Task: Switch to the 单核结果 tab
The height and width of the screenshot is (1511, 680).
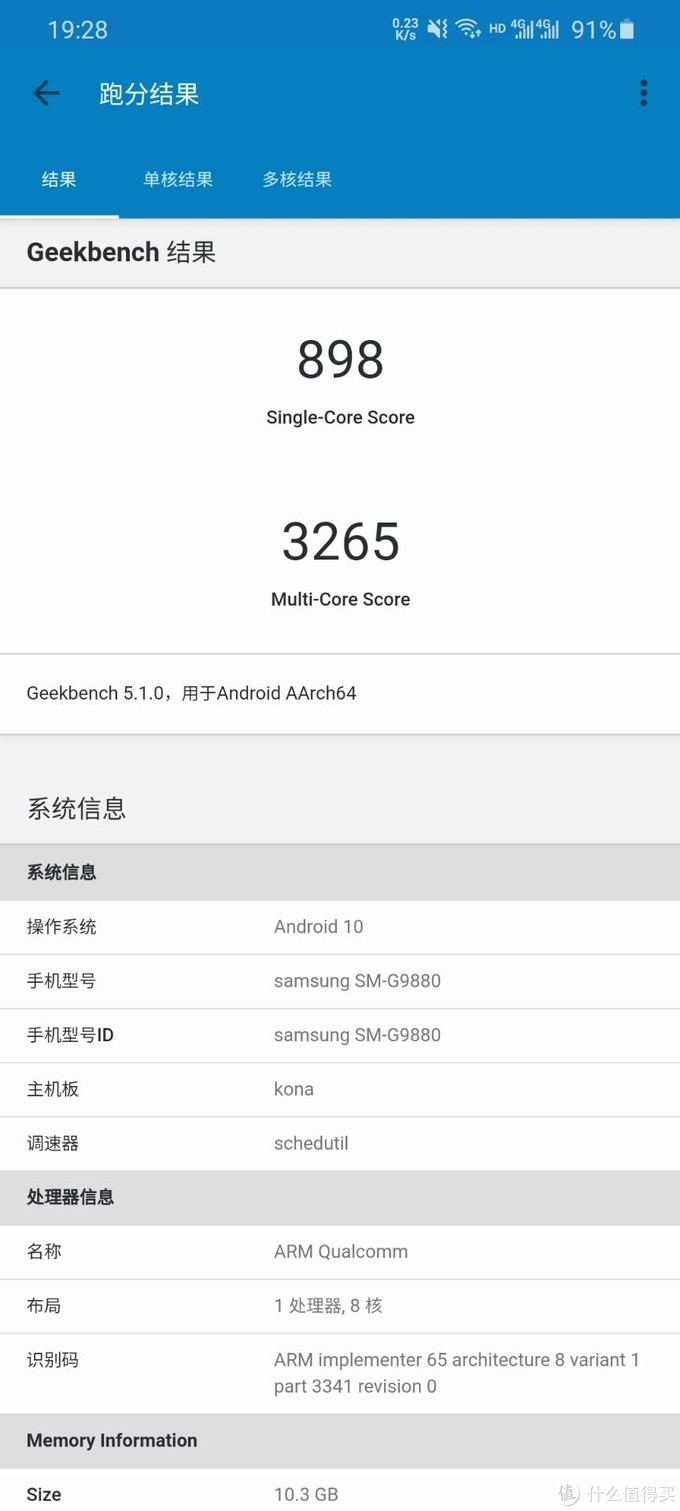Action: (178, 180)
